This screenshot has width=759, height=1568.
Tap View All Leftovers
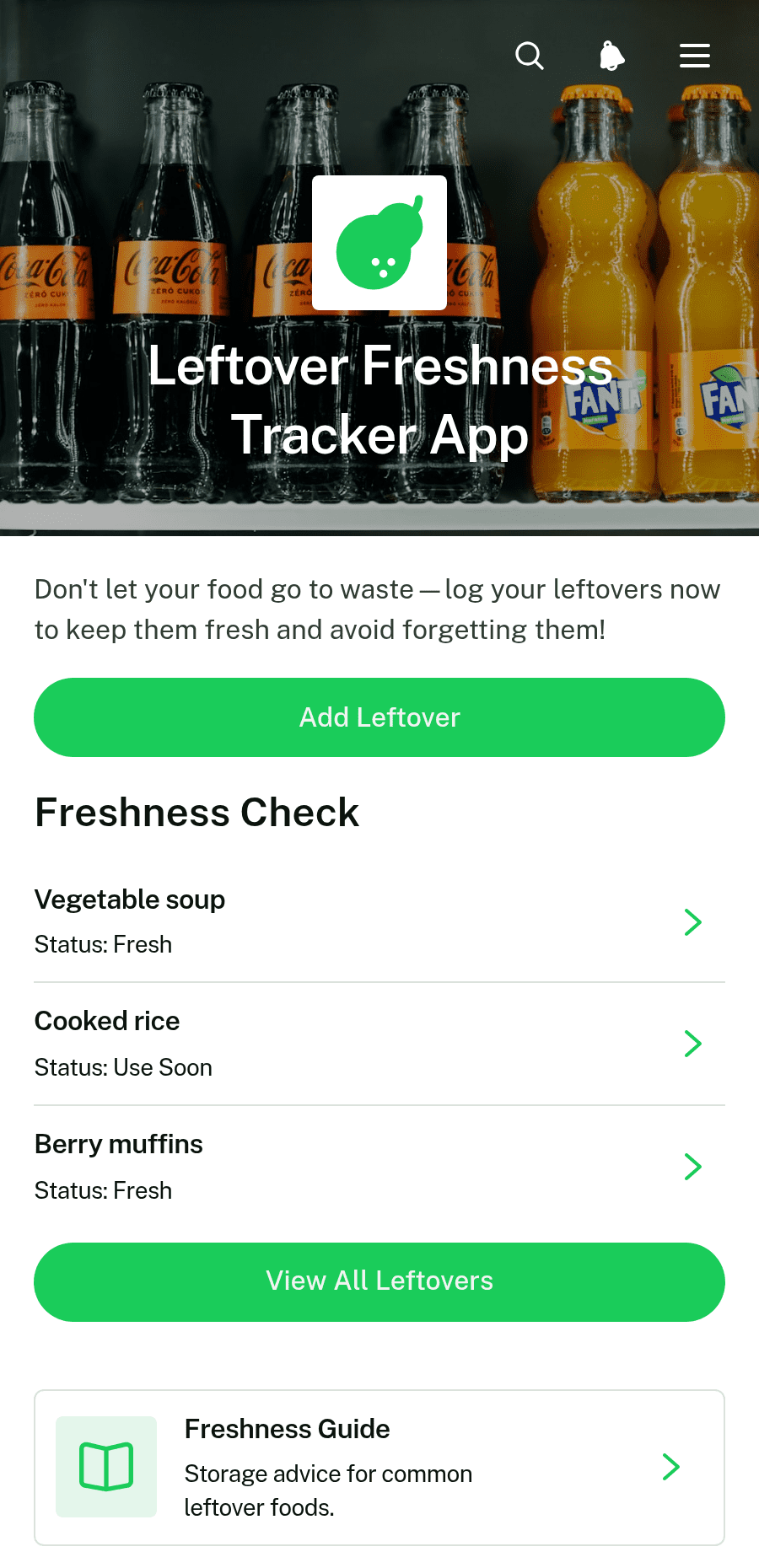379,1281
